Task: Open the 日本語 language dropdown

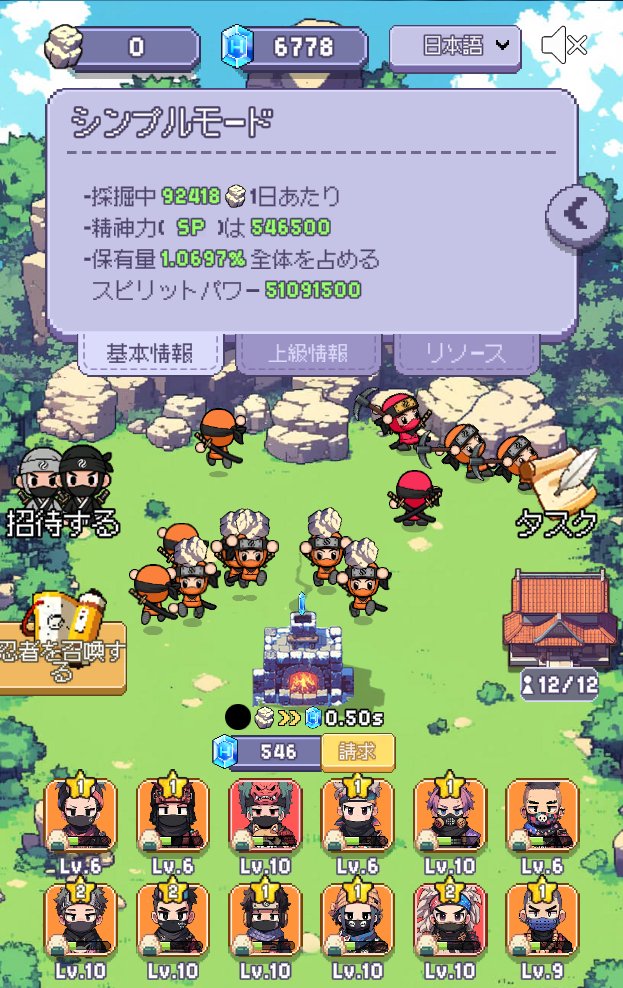Action: point(454,45)
